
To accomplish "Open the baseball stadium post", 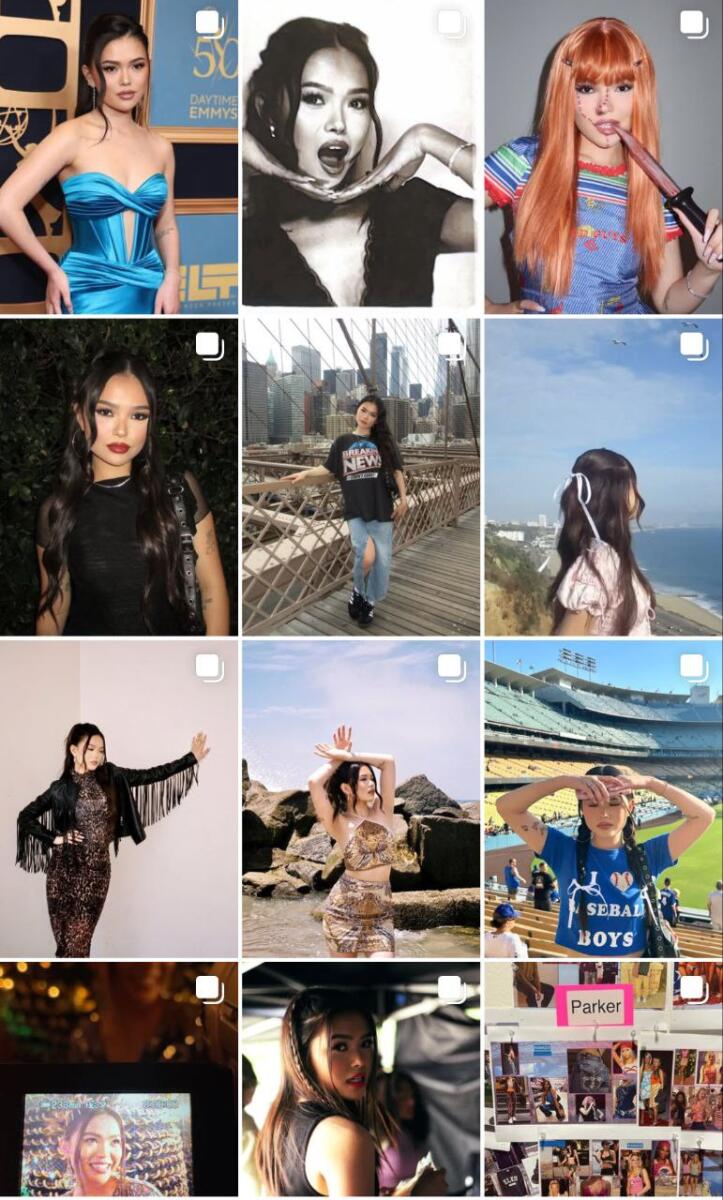I will coord(603,799).
